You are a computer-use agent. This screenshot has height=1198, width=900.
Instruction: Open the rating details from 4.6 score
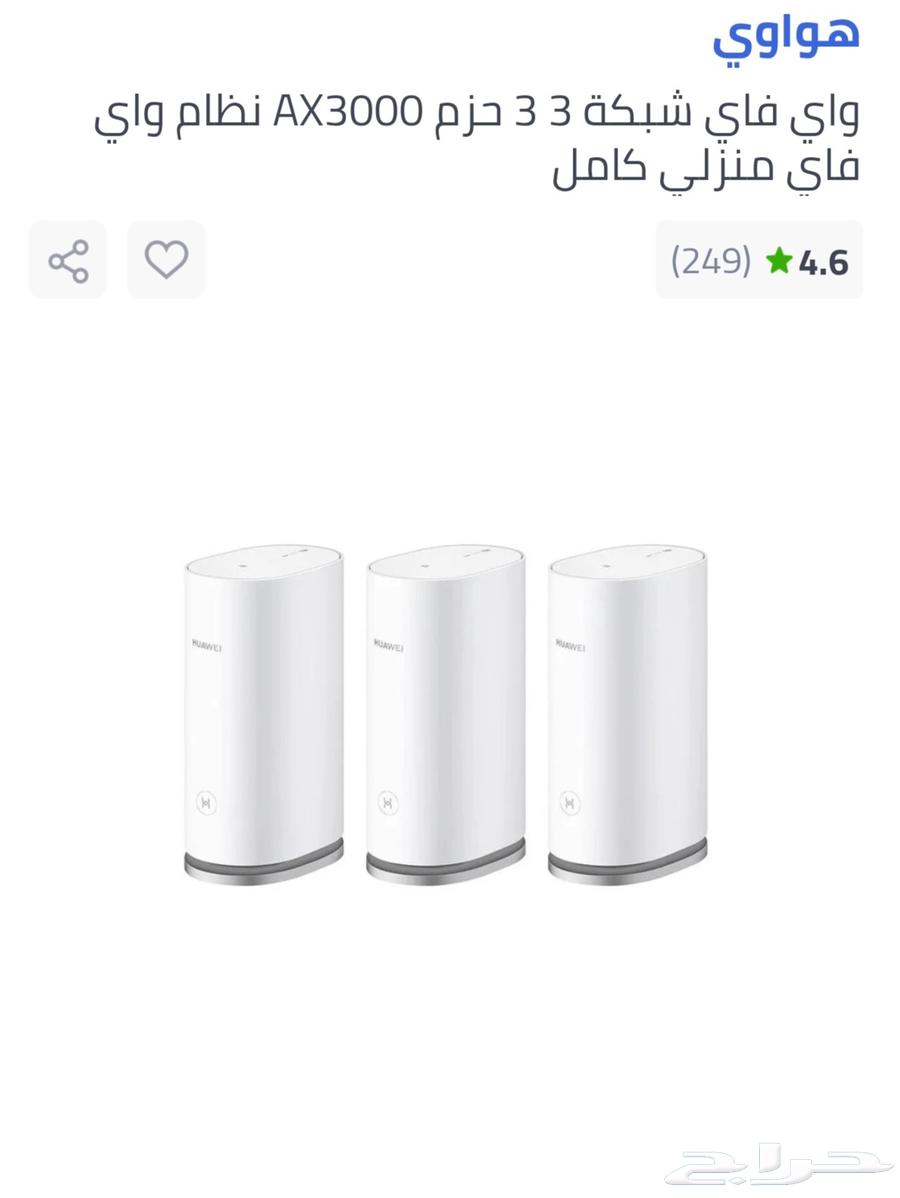[x=822, y=261]
